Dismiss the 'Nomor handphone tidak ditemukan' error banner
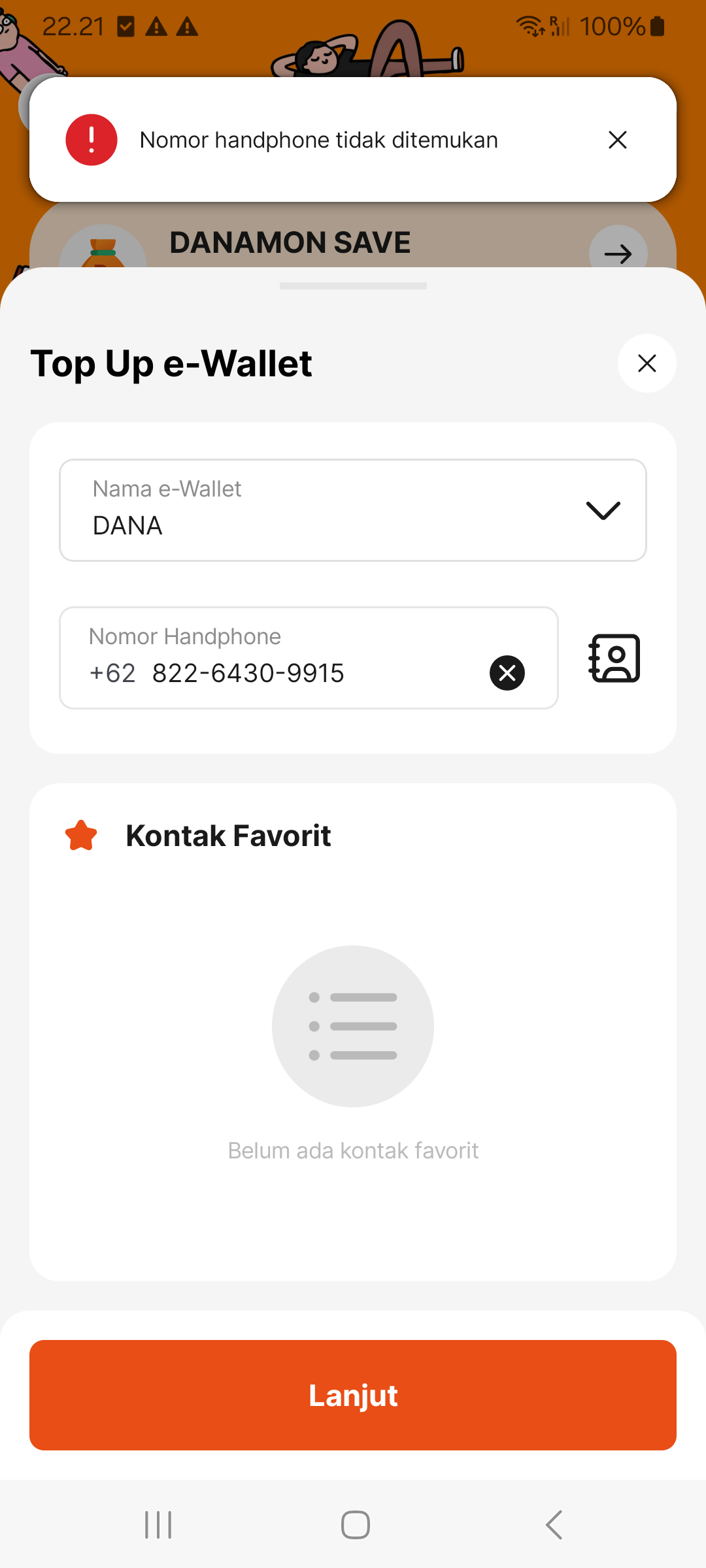Image resolution: width=706 pixels, height=1568 pixels. (617, 140)
